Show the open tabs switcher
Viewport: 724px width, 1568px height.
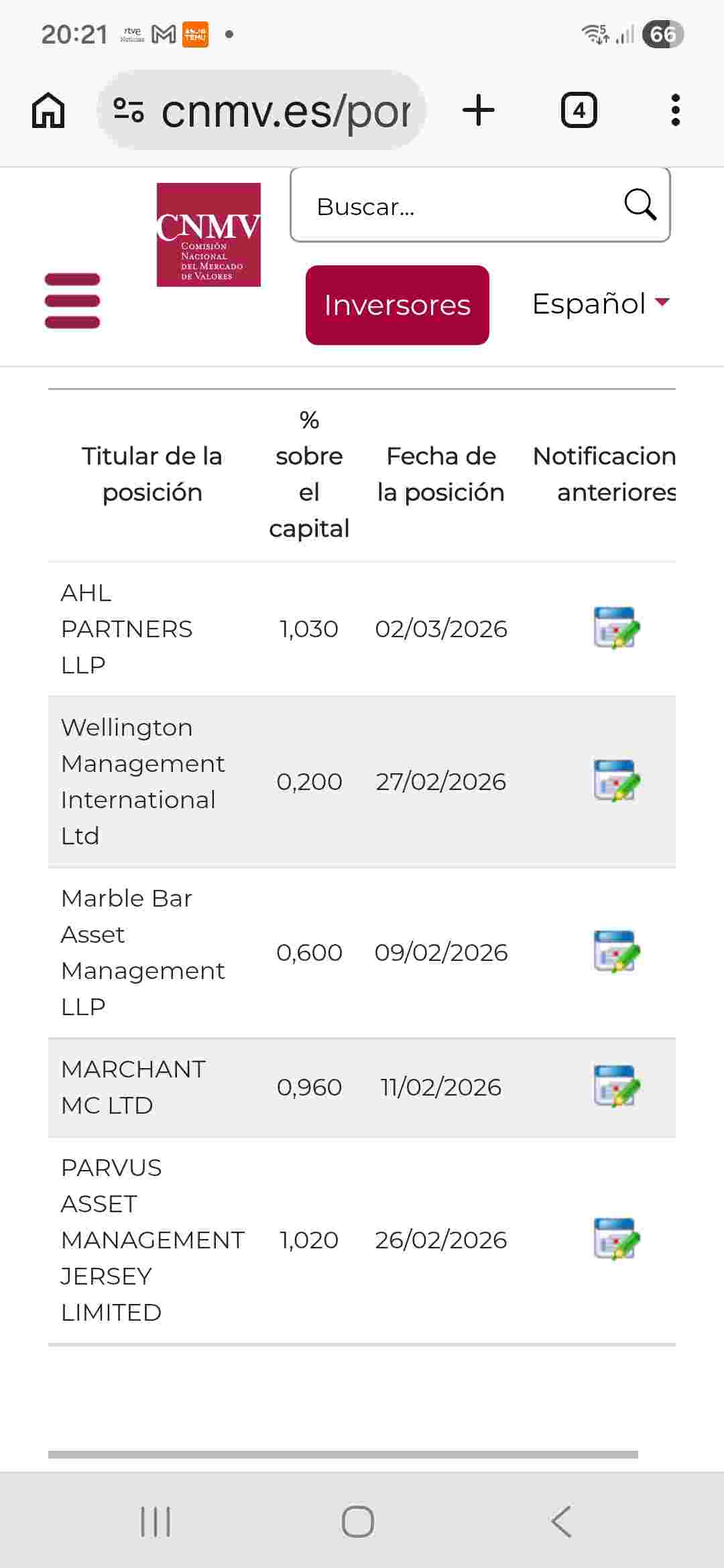(579, 111)
